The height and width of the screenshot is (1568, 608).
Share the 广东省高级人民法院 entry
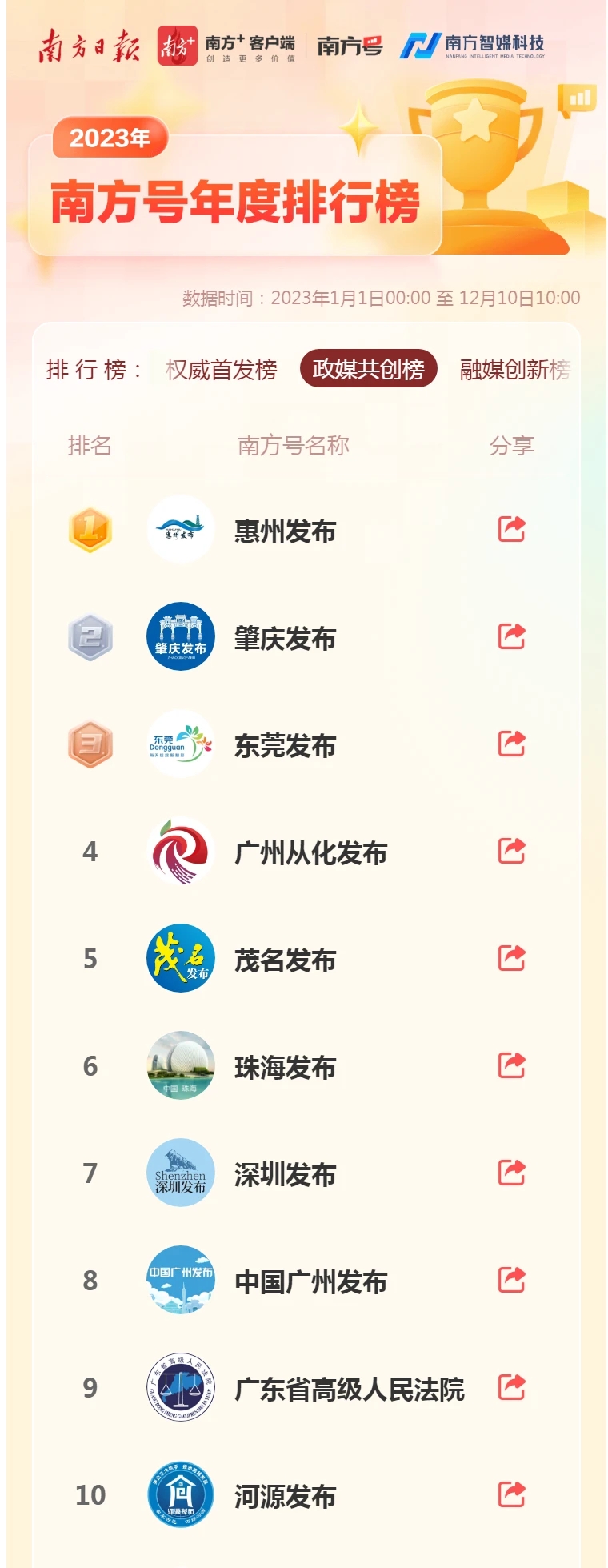(512, 1387)
